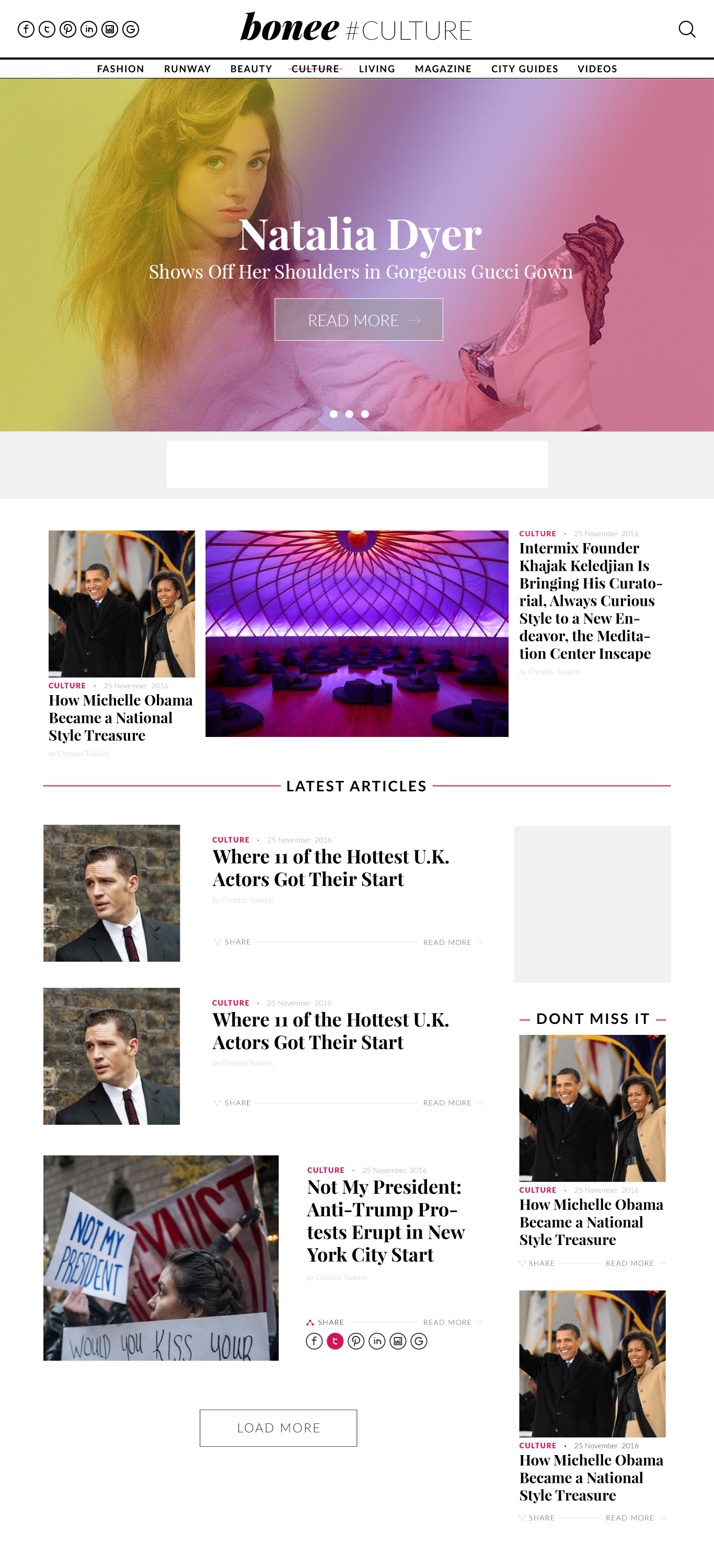Open the purple meditation dome article image

coord(356,633)
